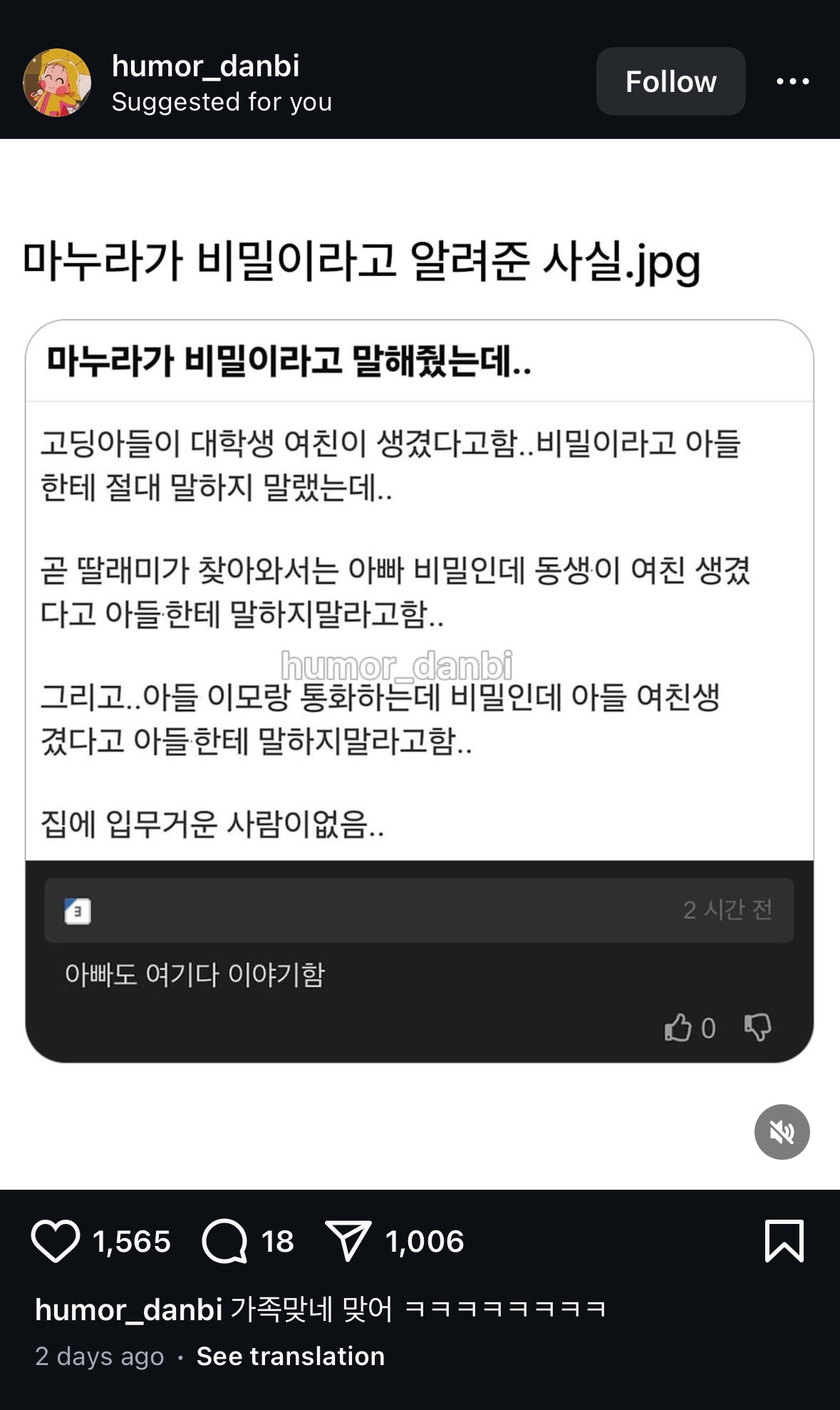Viewport: 840px width, 1410px height.
Task: Share the post via paper plane icon
Action: click(348, 1241)
